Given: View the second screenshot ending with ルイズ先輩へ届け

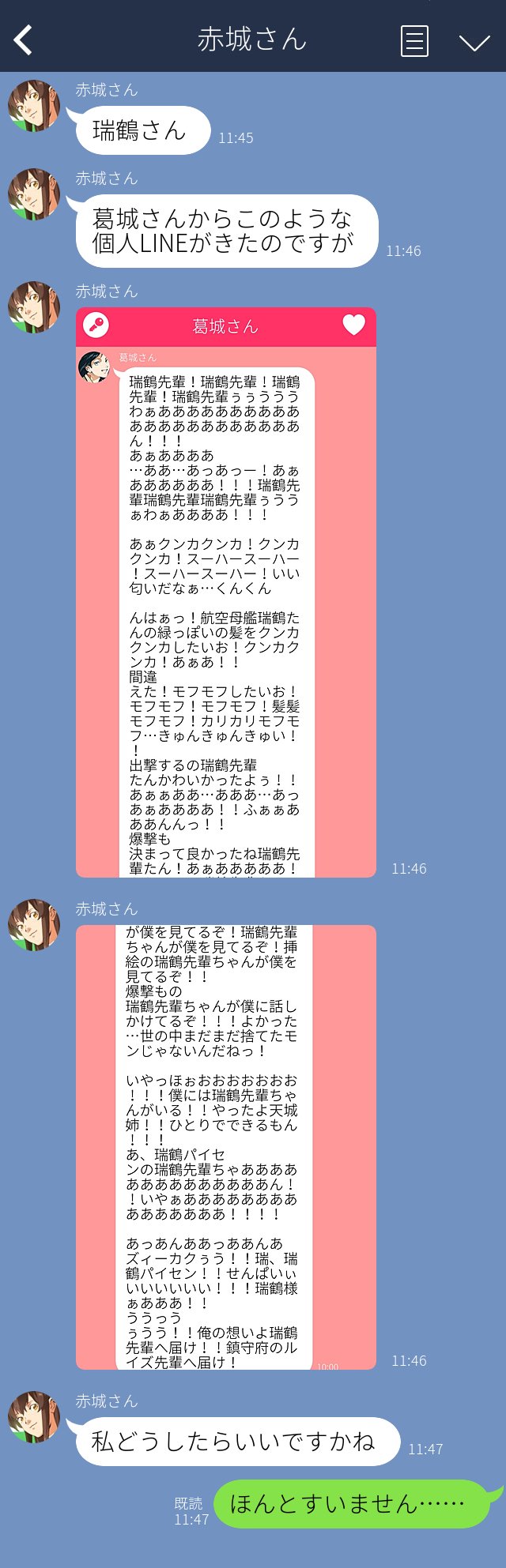Looking at the screenshot, I should click(225, 1147).
